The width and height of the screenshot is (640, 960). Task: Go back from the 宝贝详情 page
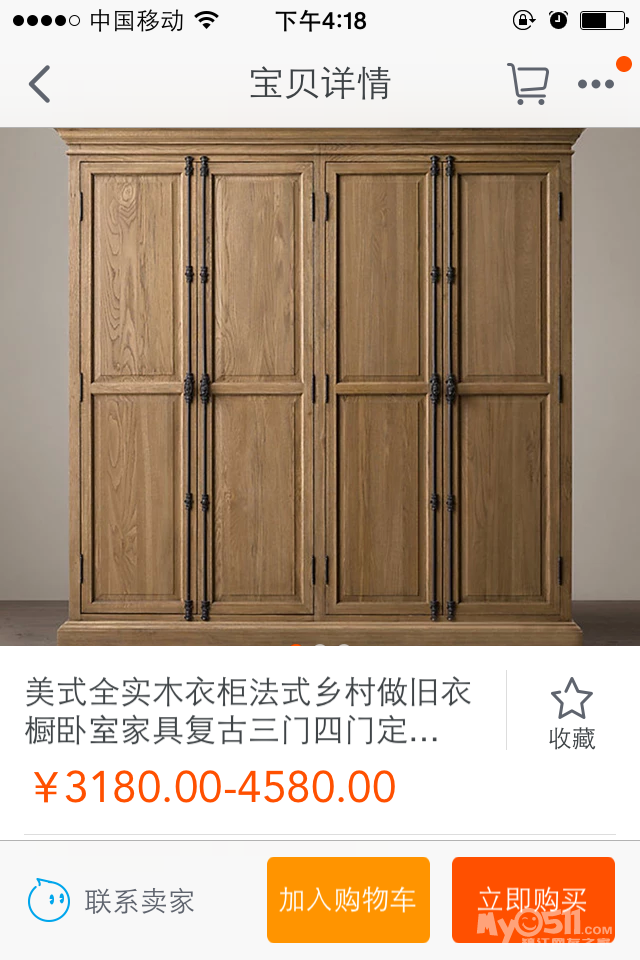click(40, 84)
